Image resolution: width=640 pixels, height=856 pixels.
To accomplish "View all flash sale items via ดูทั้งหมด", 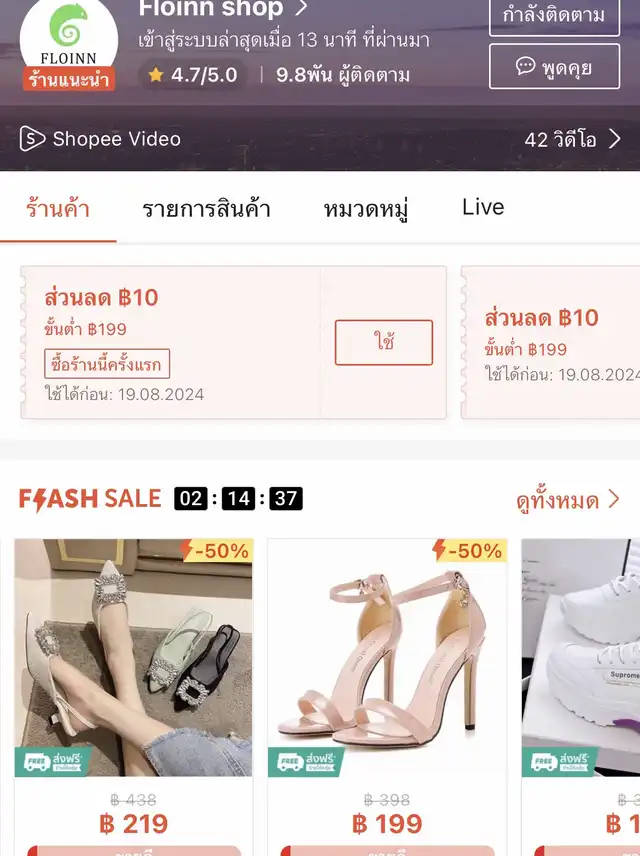I will pyautogui.click(x=568, y=500).
